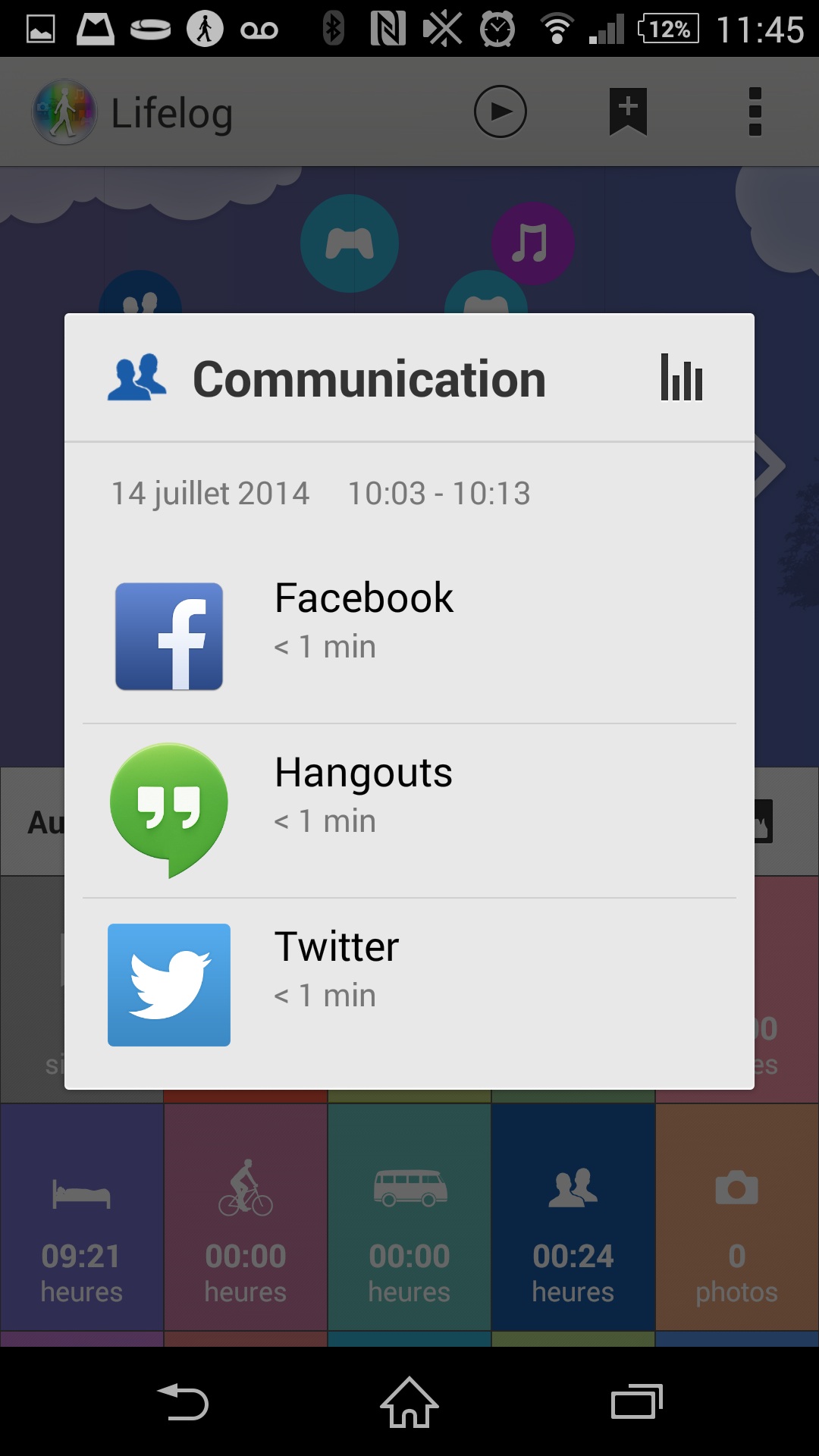Open the communication tile showing 00:24
Screen dimensions: 819x1456
coord(573,1217)
